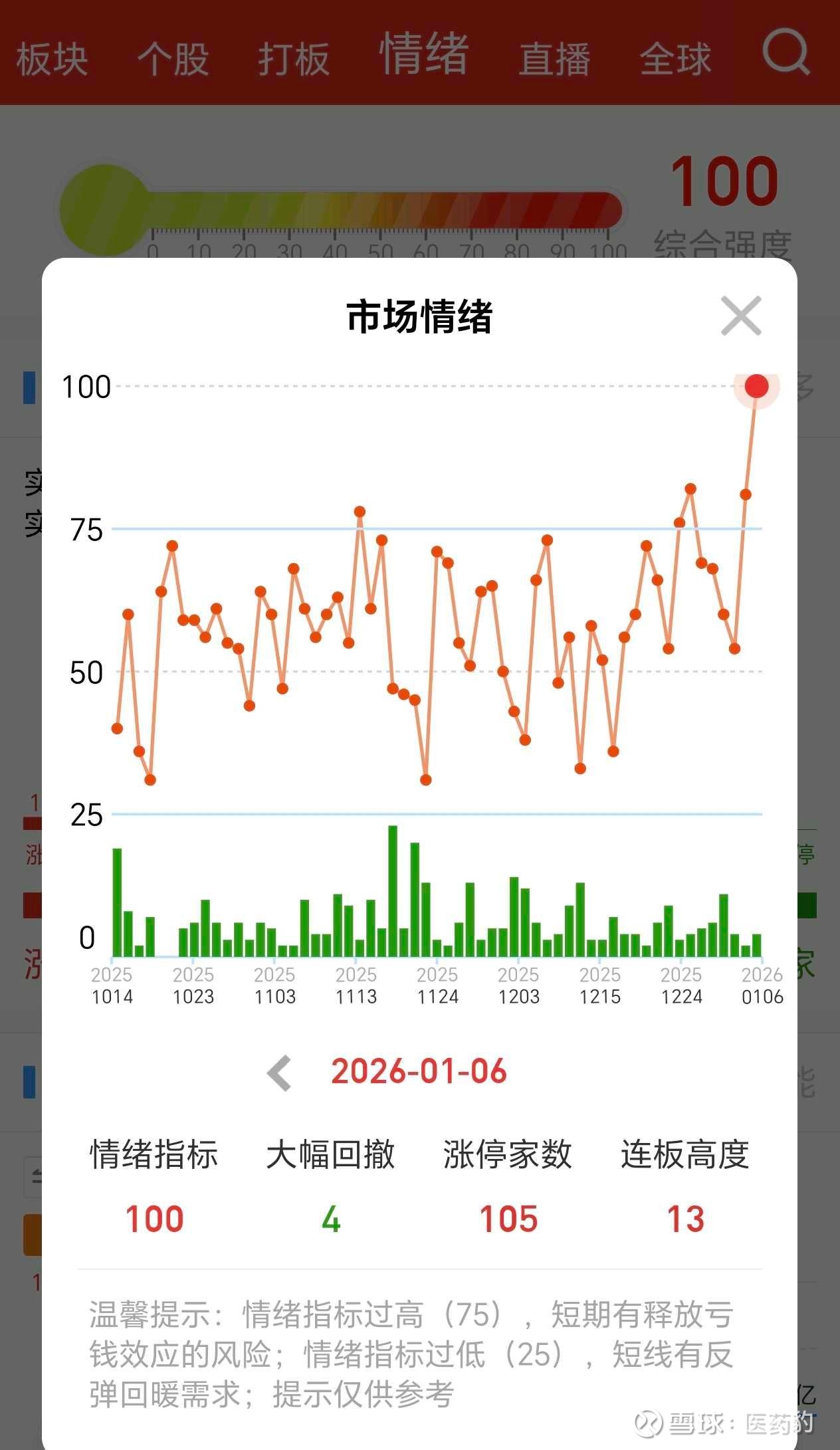This screenshot has height=1450, width=840.
Task: Open the search icon in the top bar
Action: tap(786, 52)
